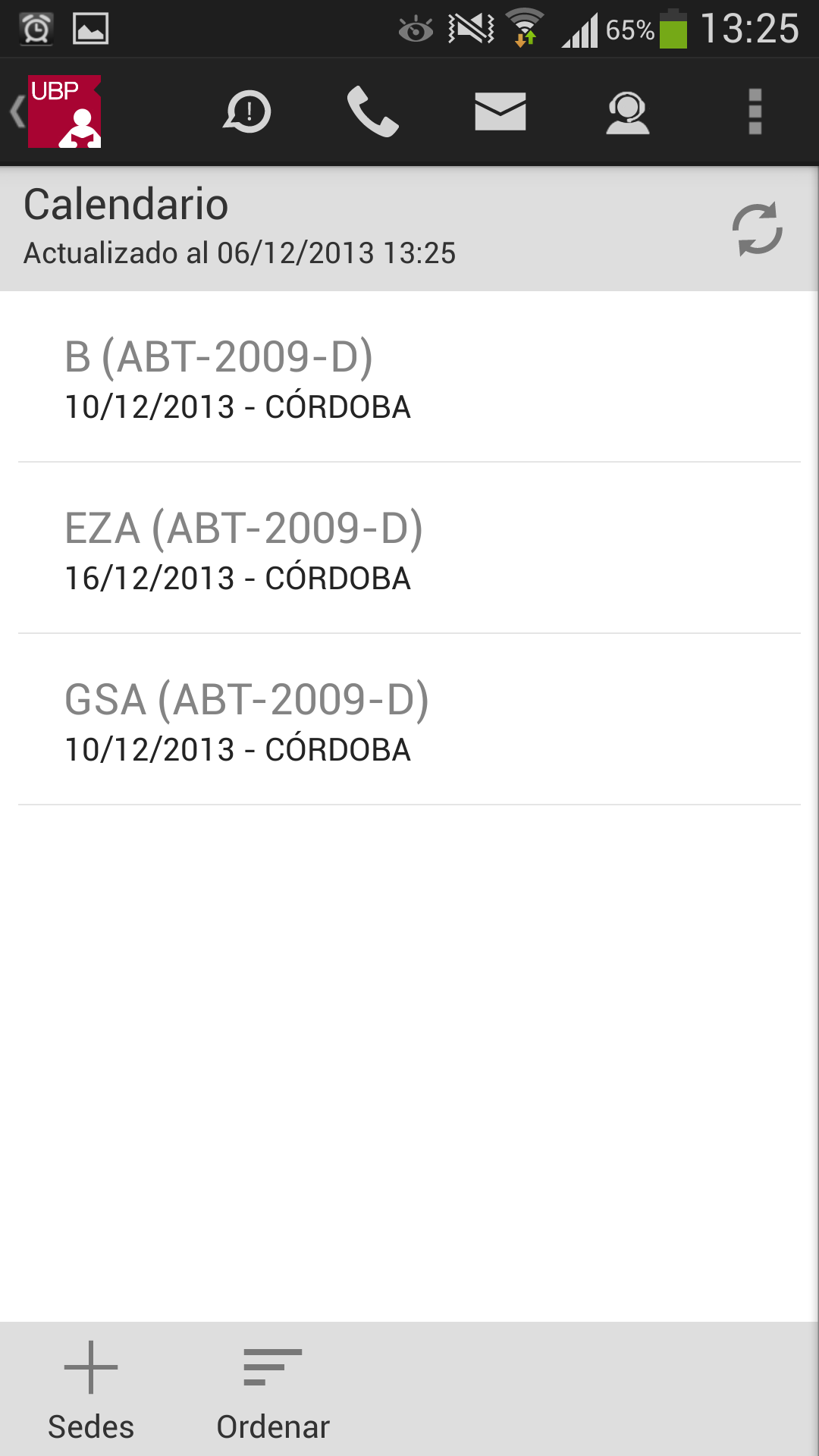Open the mail envelope icon

pyautogui.click(x=500, y=112)
